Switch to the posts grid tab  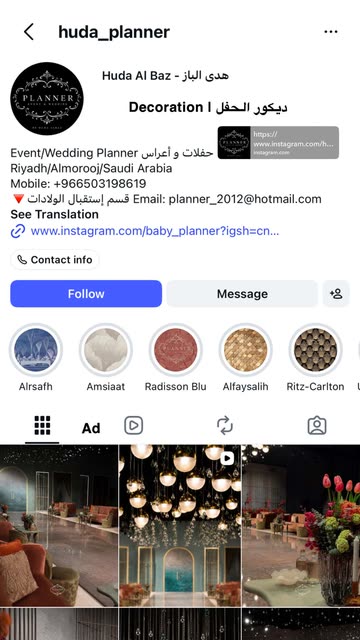[x=42, y=426]
